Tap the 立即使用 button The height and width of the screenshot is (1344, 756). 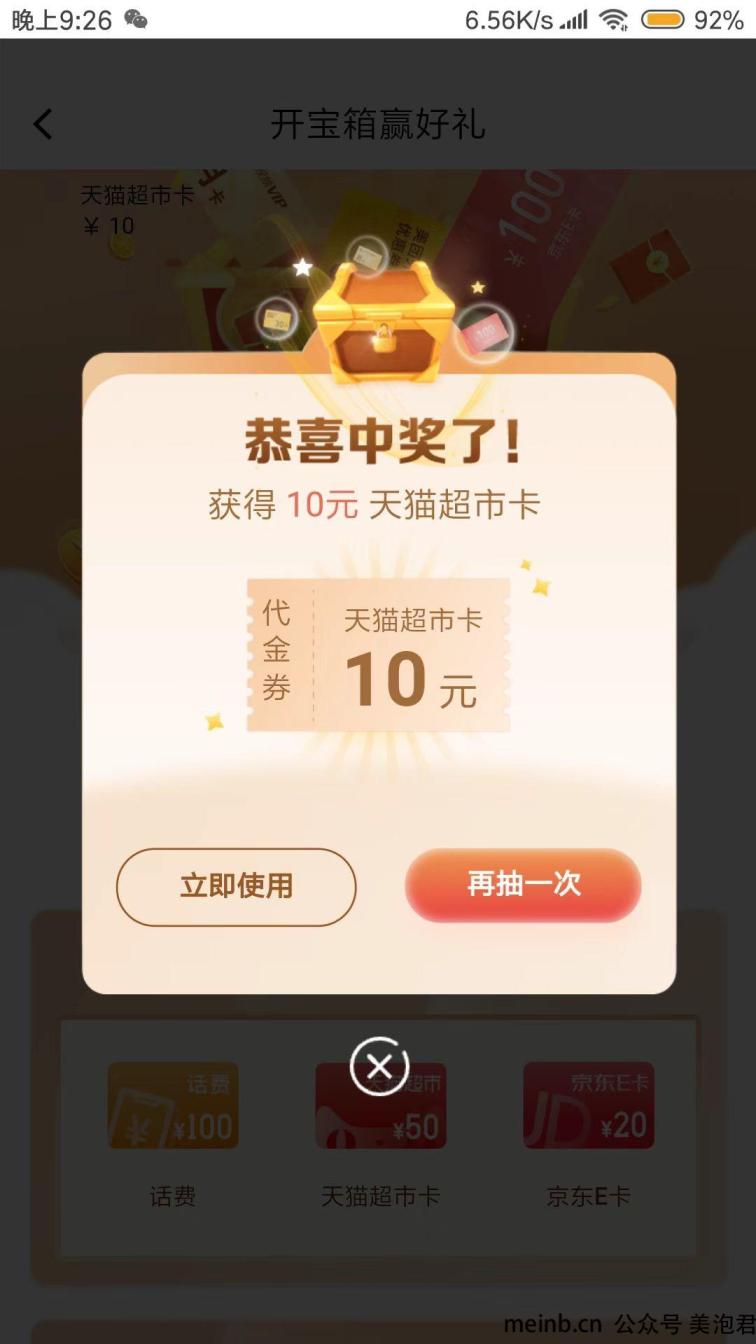(x=236, y=886)
